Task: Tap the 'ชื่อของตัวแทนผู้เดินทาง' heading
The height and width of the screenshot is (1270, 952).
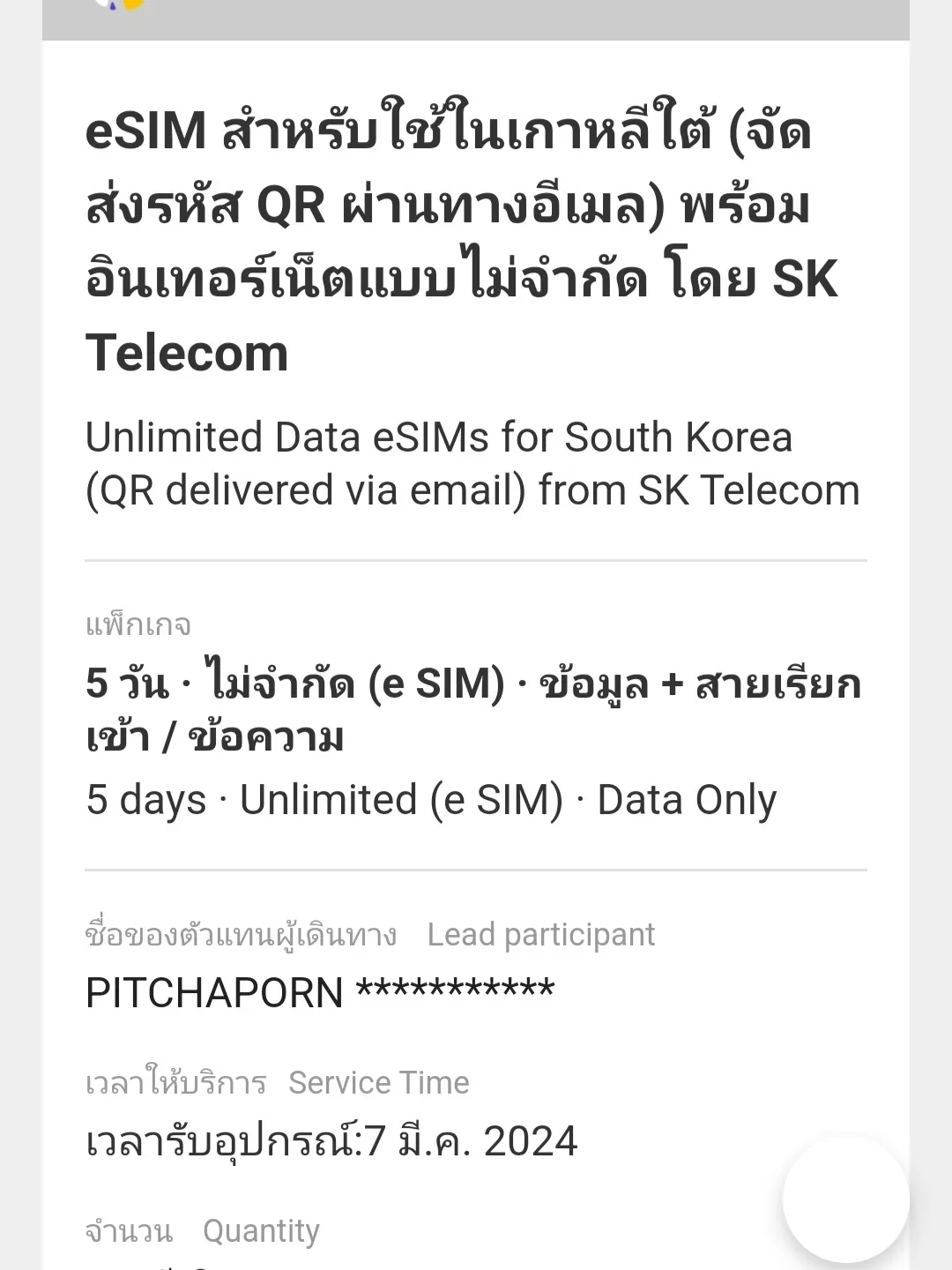Action: 242,934
